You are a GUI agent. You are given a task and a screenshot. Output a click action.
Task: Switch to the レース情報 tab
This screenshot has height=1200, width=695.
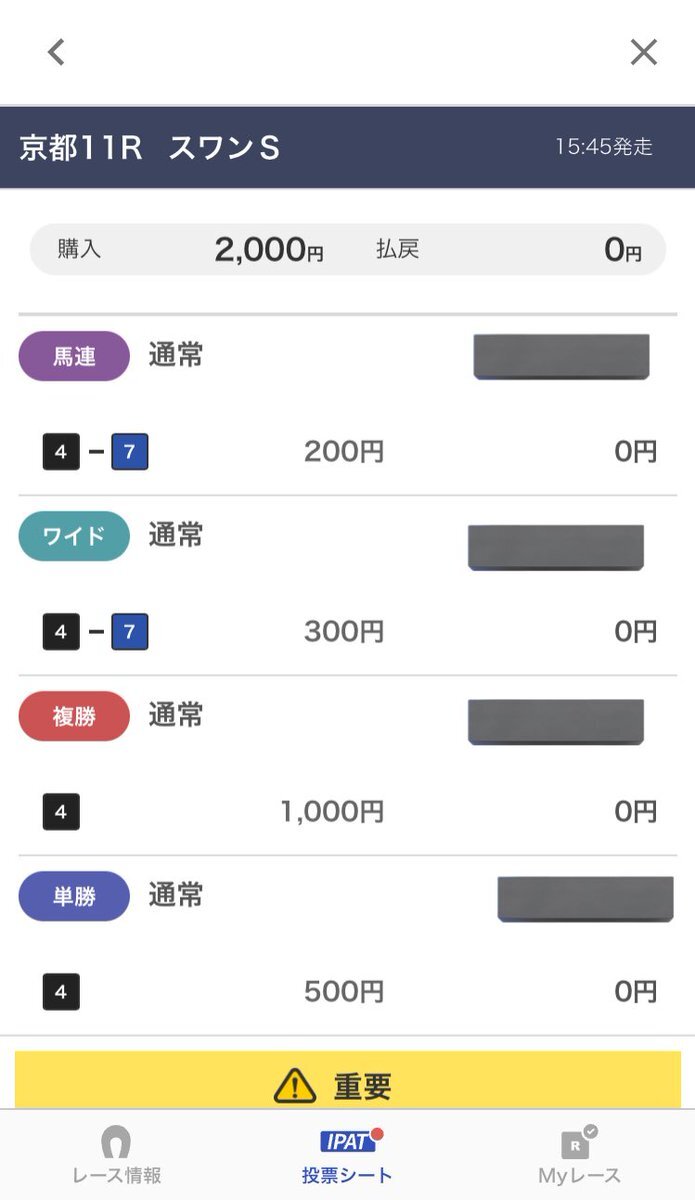[117, 1156]
